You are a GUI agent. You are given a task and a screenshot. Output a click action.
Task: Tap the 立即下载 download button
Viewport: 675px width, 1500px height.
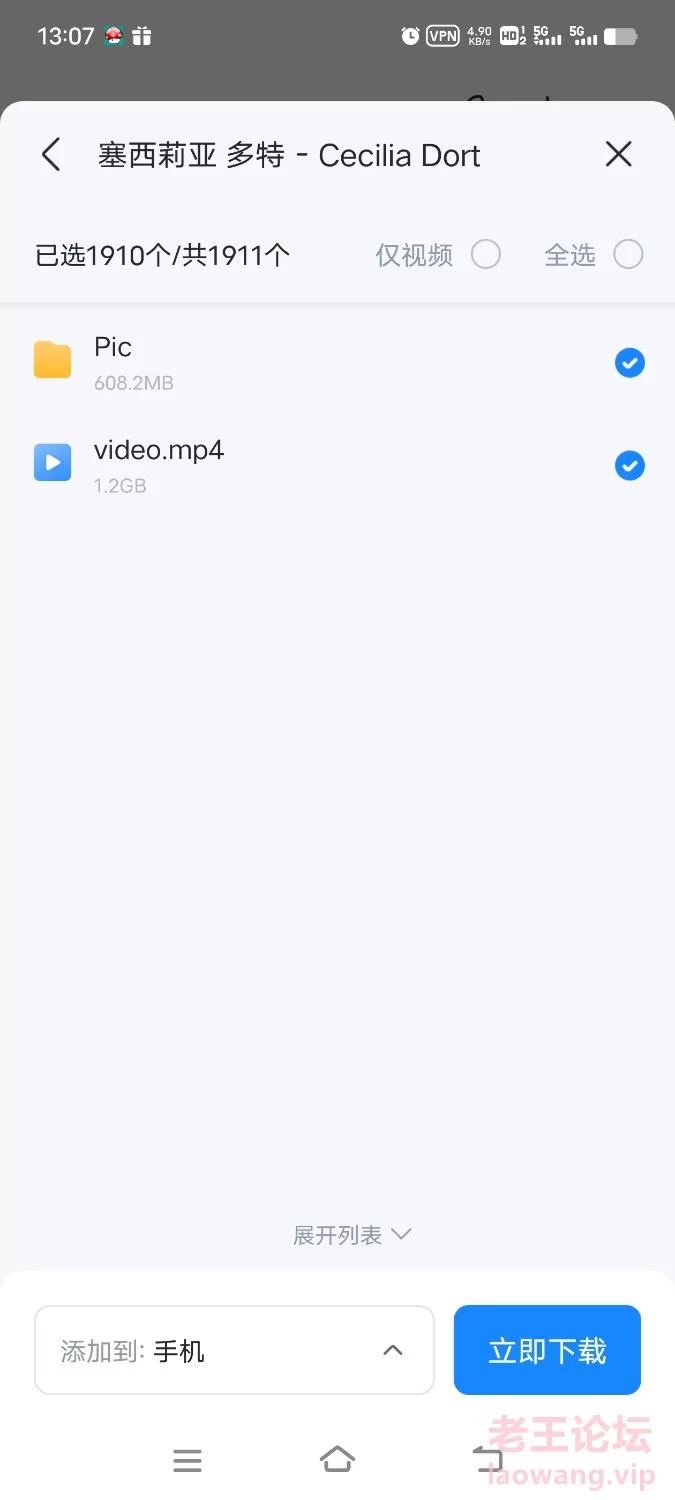point(547,1350)
